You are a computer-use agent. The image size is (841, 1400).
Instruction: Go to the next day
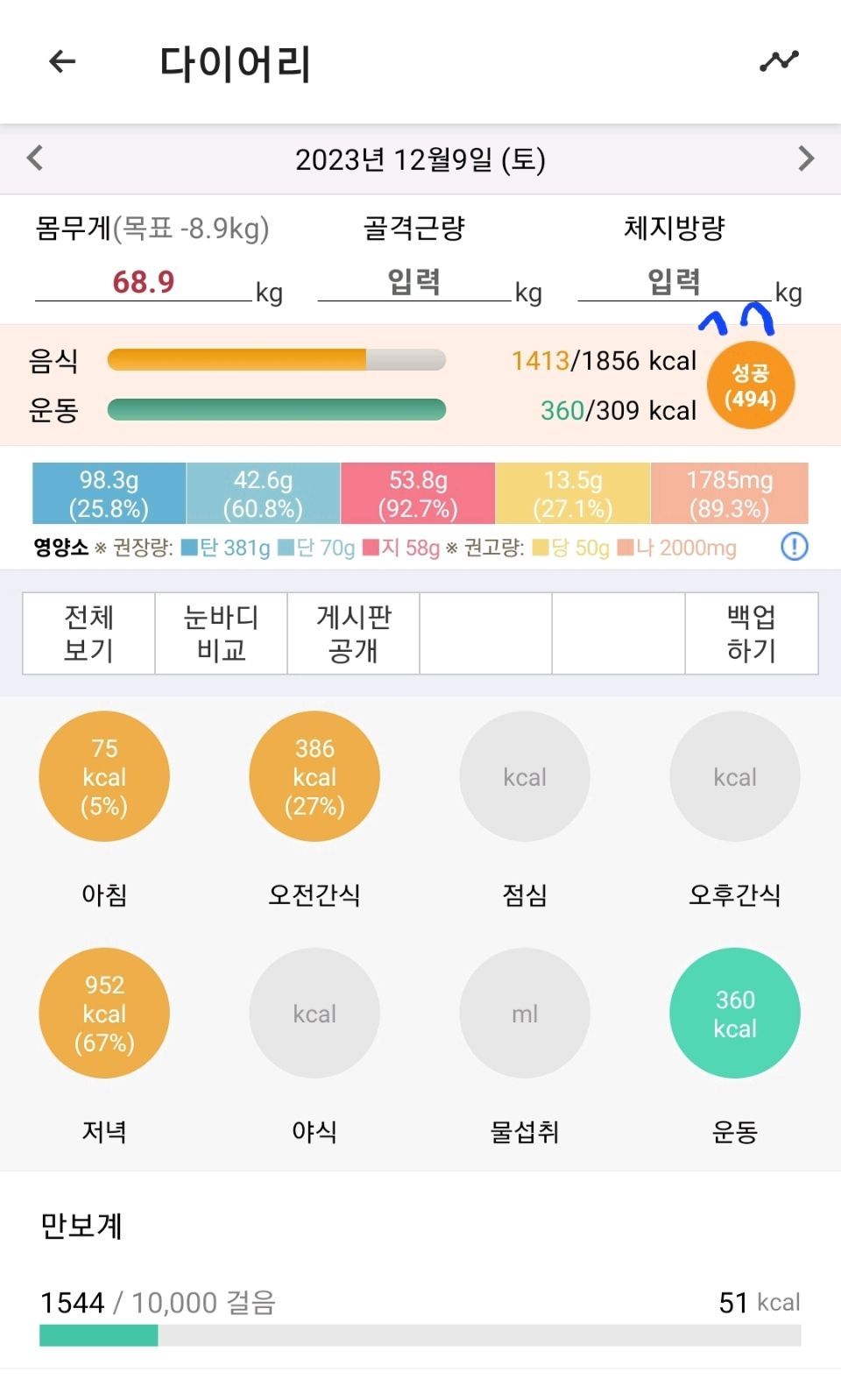(806, 159)
